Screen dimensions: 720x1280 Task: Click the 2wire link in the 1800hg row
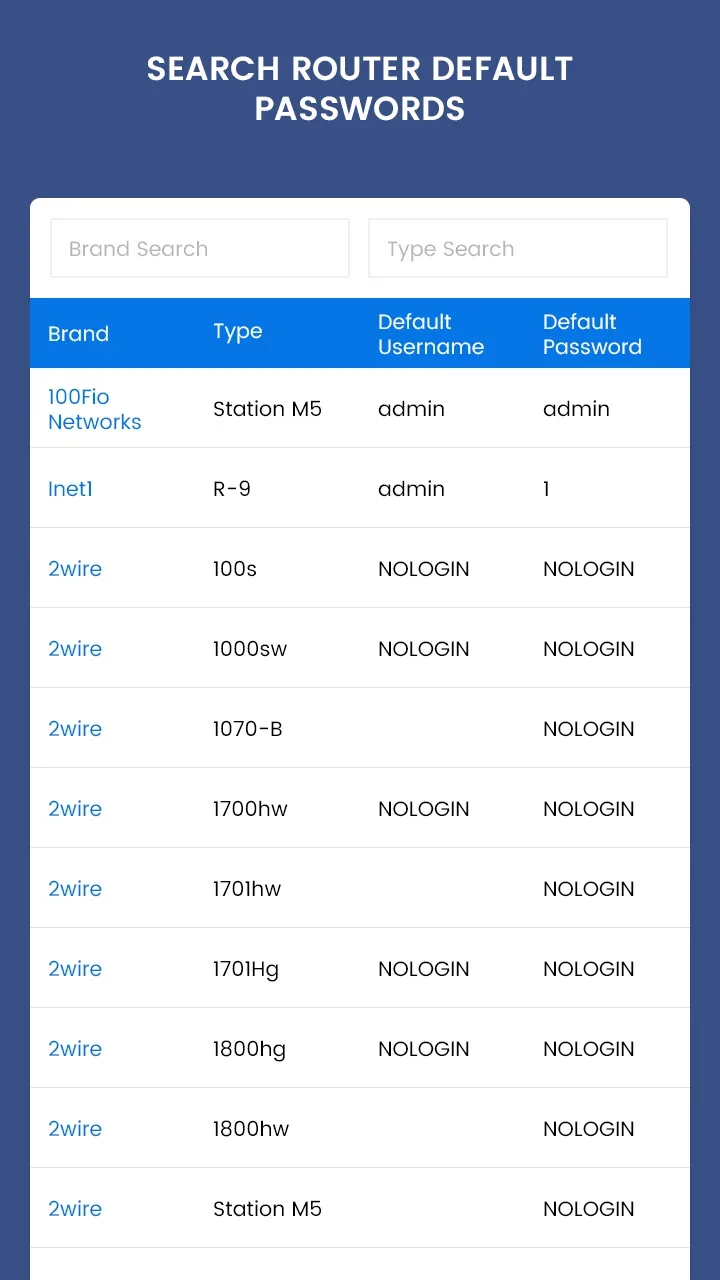74,1048
